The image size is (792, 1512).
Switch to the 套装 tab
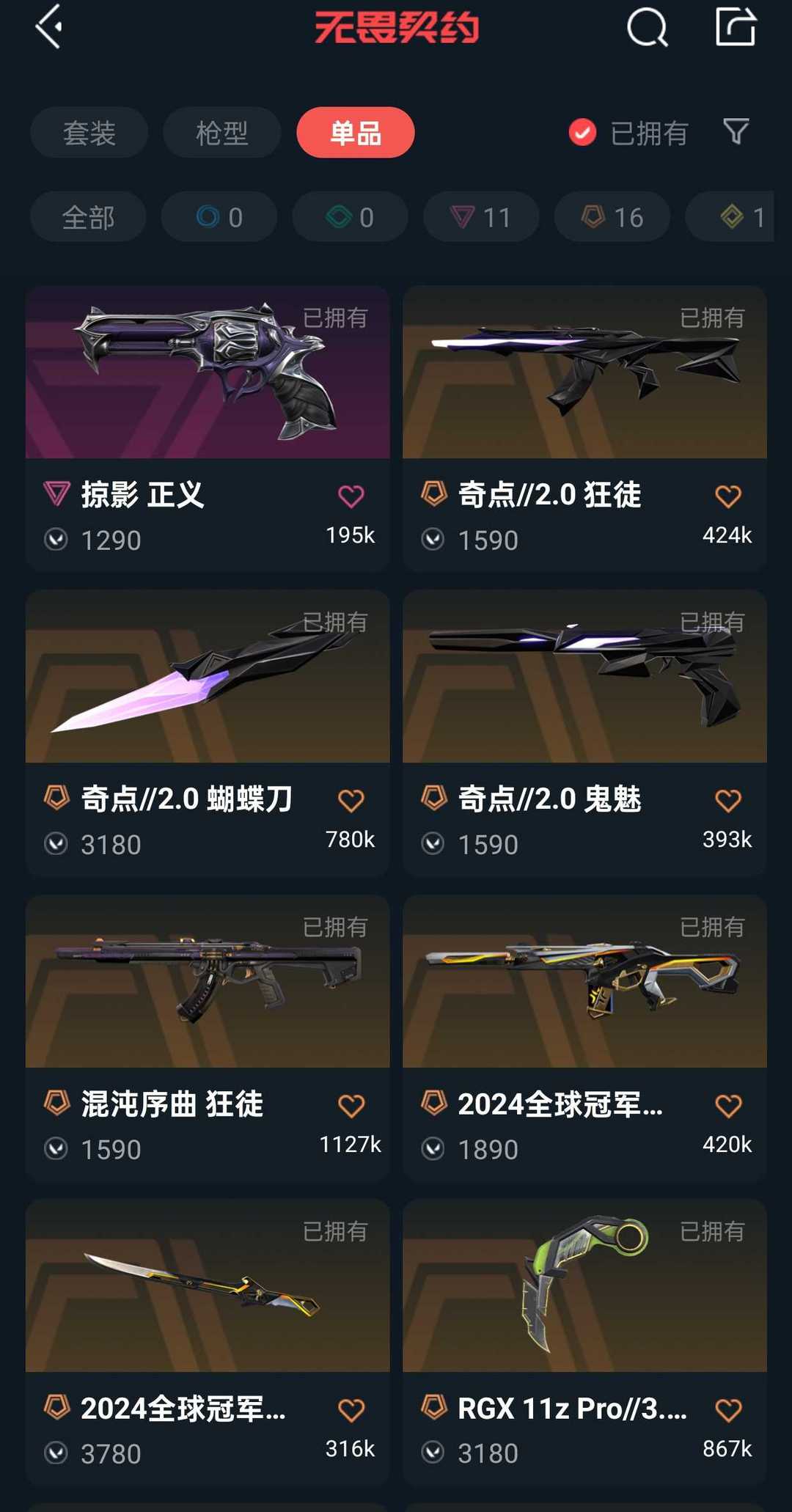click(89, 133)
